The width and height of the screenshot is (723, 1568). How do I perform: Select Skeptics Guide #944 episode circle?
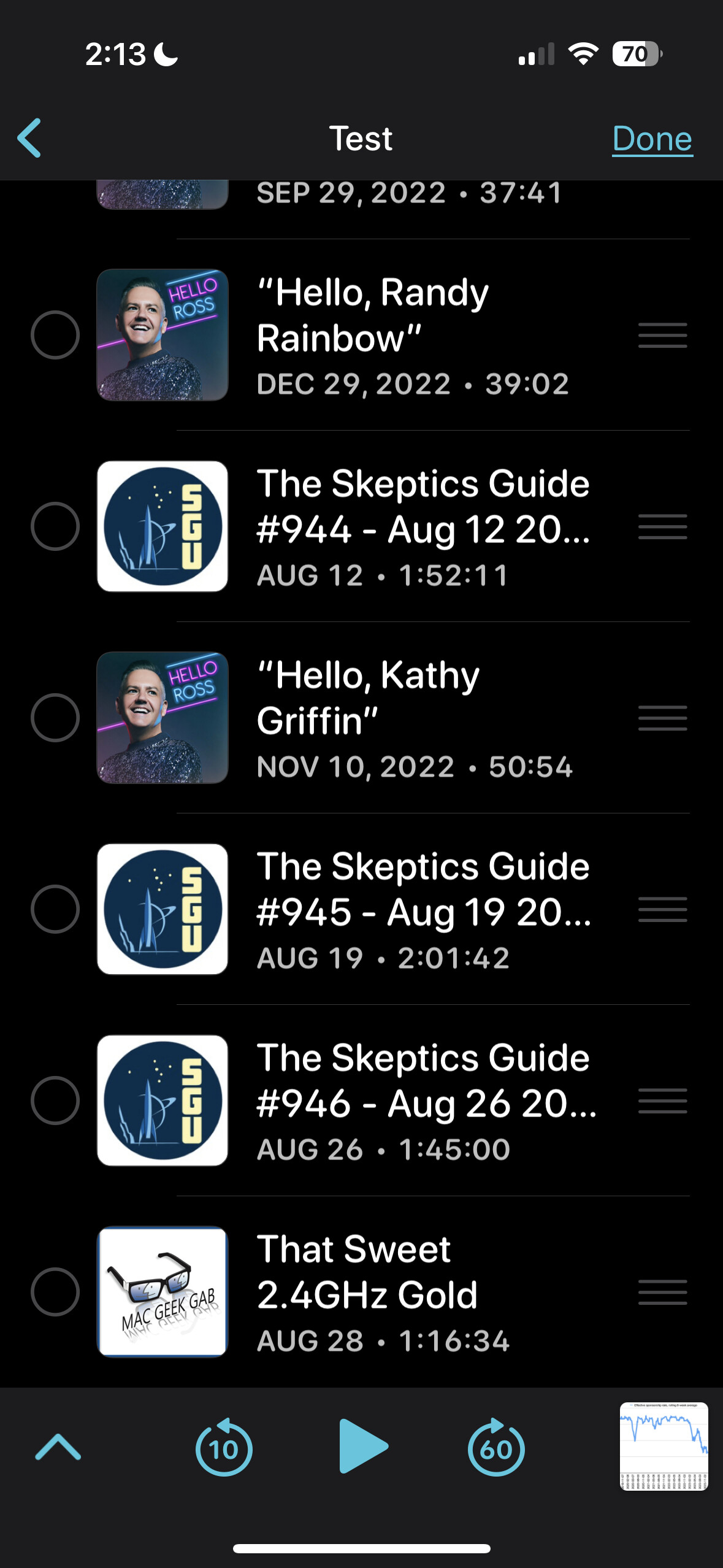55,526
